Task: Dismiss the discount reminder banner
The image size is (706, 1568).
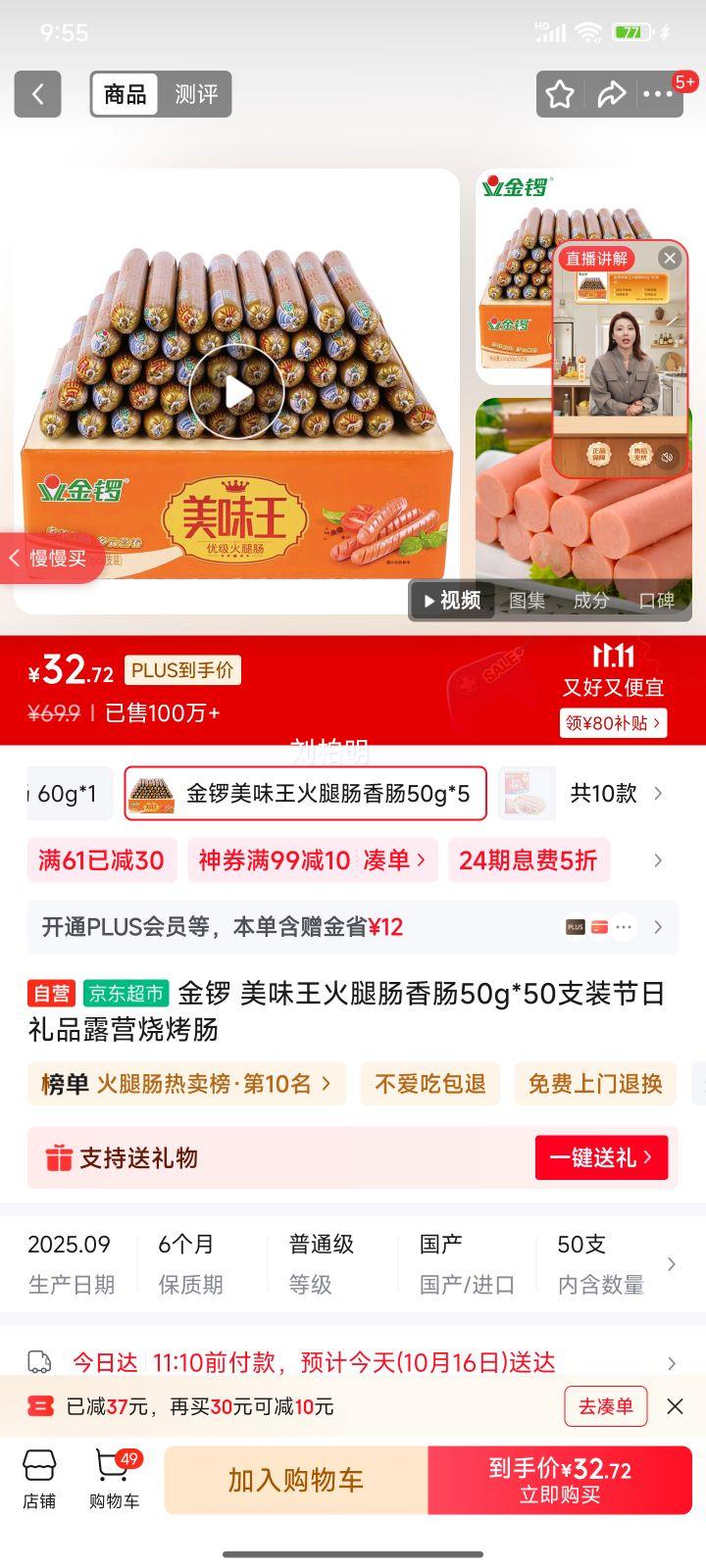Action: (675, 1406)
